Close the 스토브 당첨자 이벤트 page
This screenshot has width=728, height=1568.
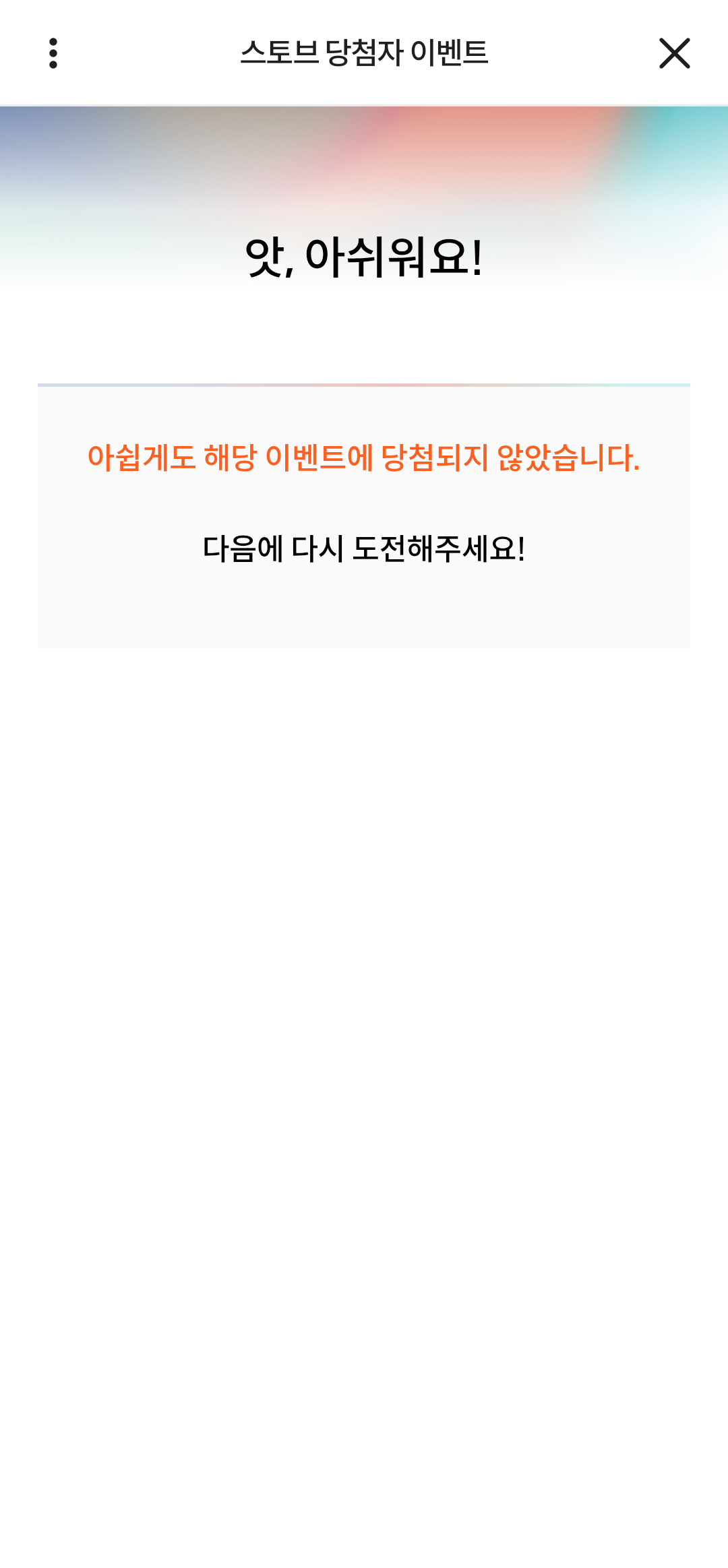(x=674, y=53)
